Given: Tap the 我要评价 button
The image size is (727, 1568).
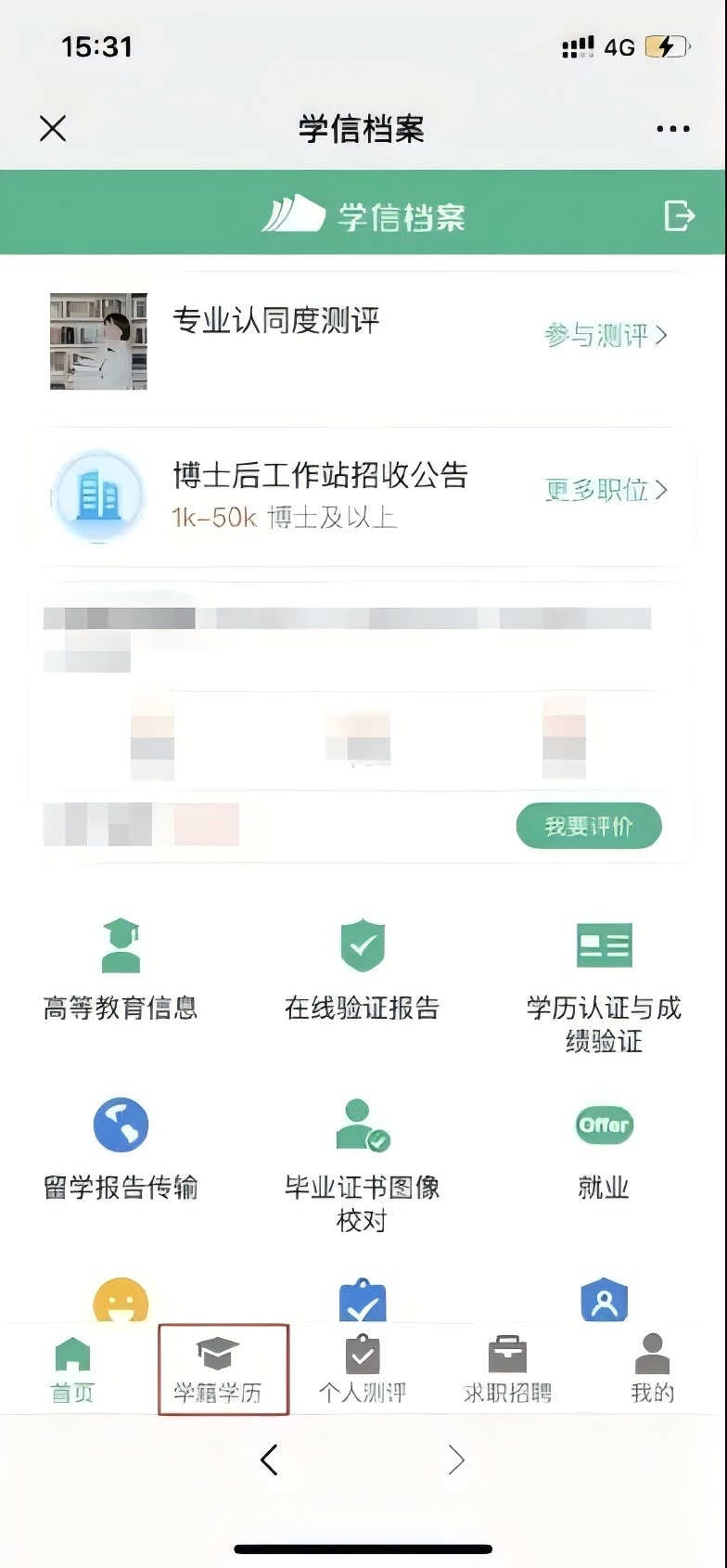Looking at the screenshot, I should coord(588,826).
